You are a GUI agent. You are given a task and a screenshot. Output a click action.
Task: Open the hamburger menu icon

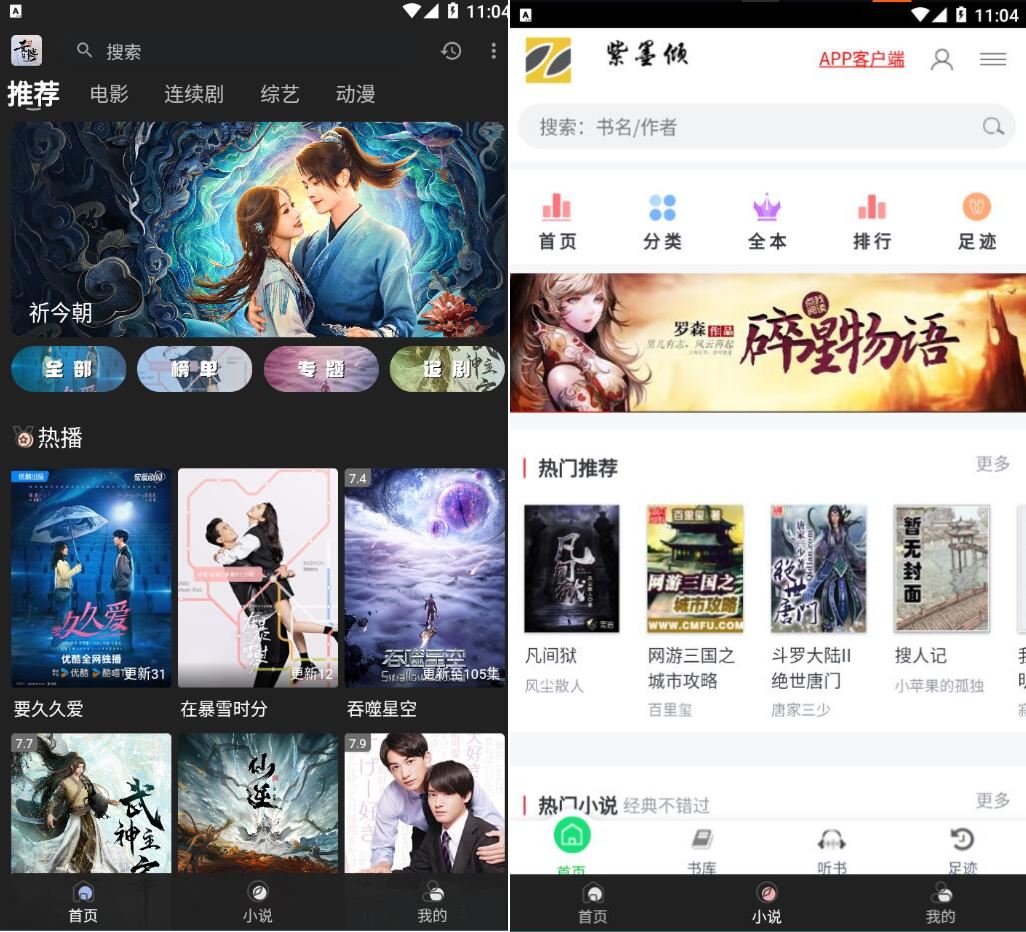click(x=993, y=59)
